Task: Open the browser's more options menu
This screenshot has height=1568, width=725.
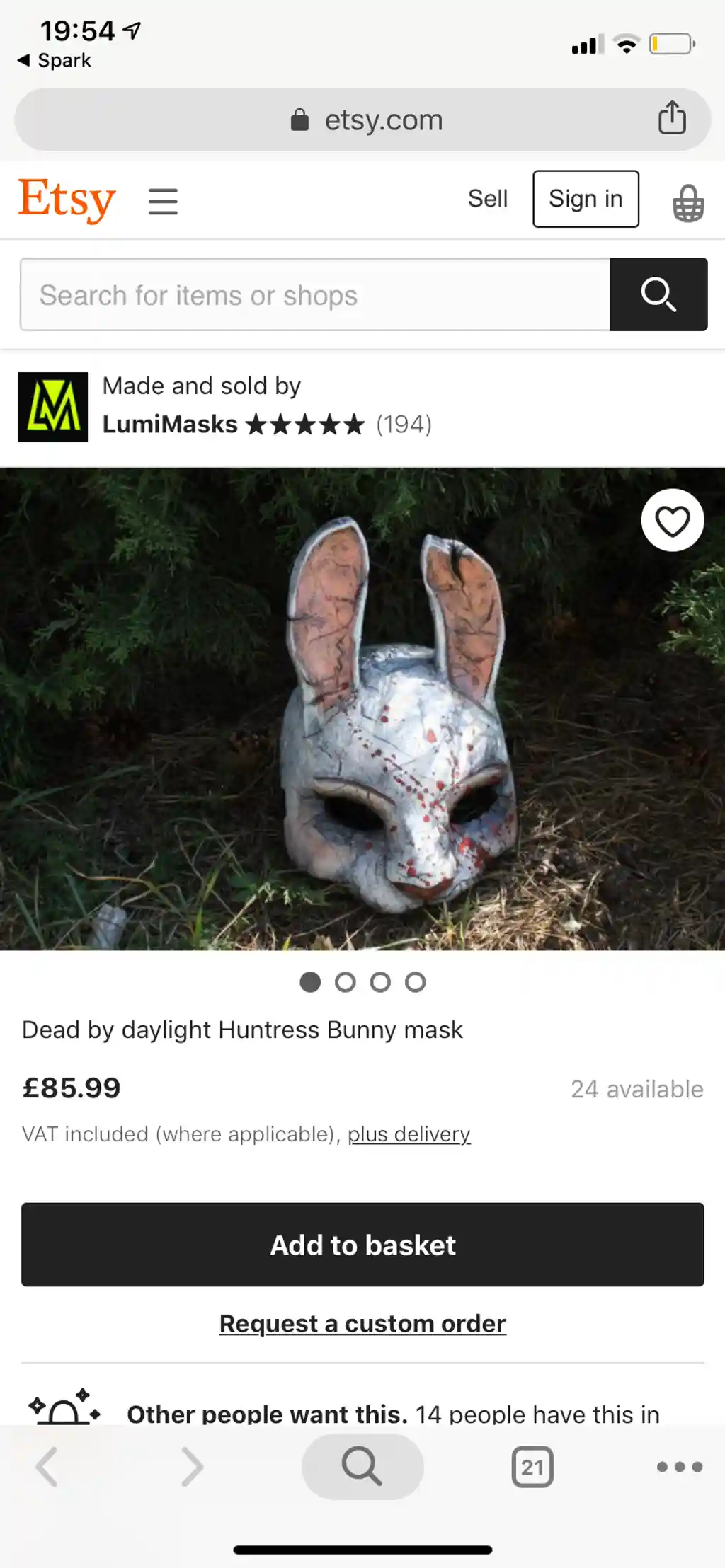Action: [679, 1467]
